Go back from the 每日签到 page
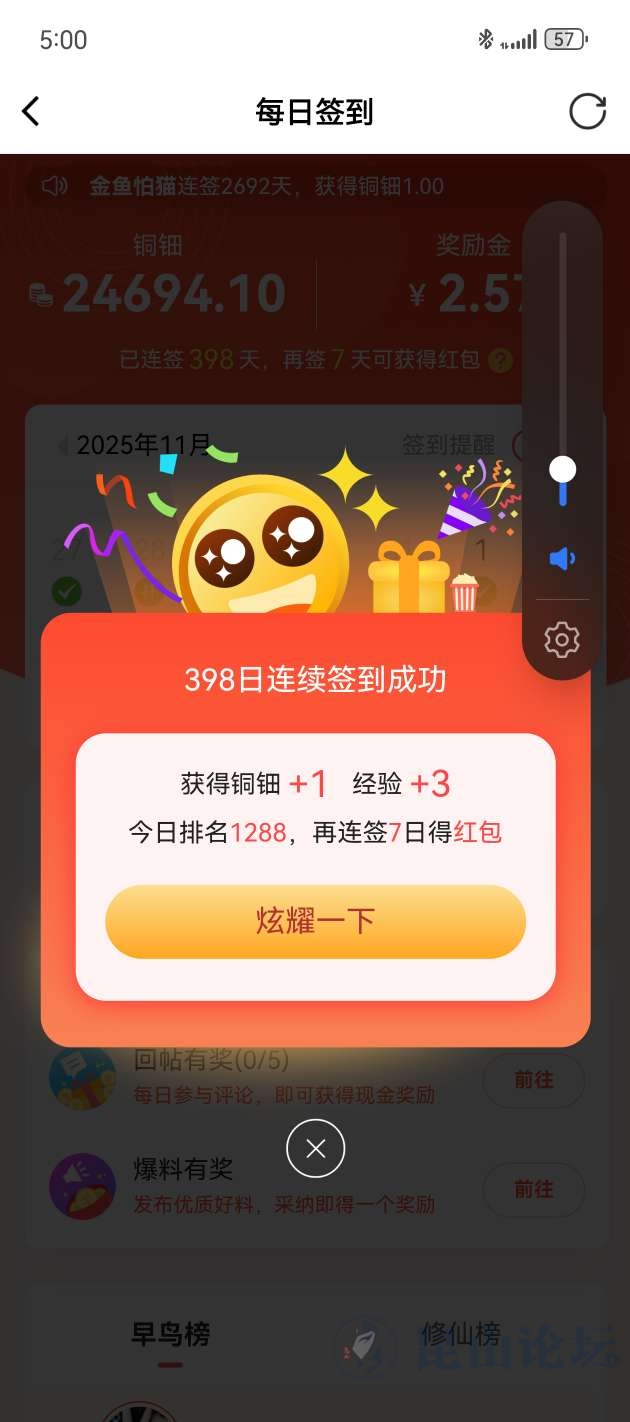Viewport: 630px width, 1422px height. tap(31, 111)
